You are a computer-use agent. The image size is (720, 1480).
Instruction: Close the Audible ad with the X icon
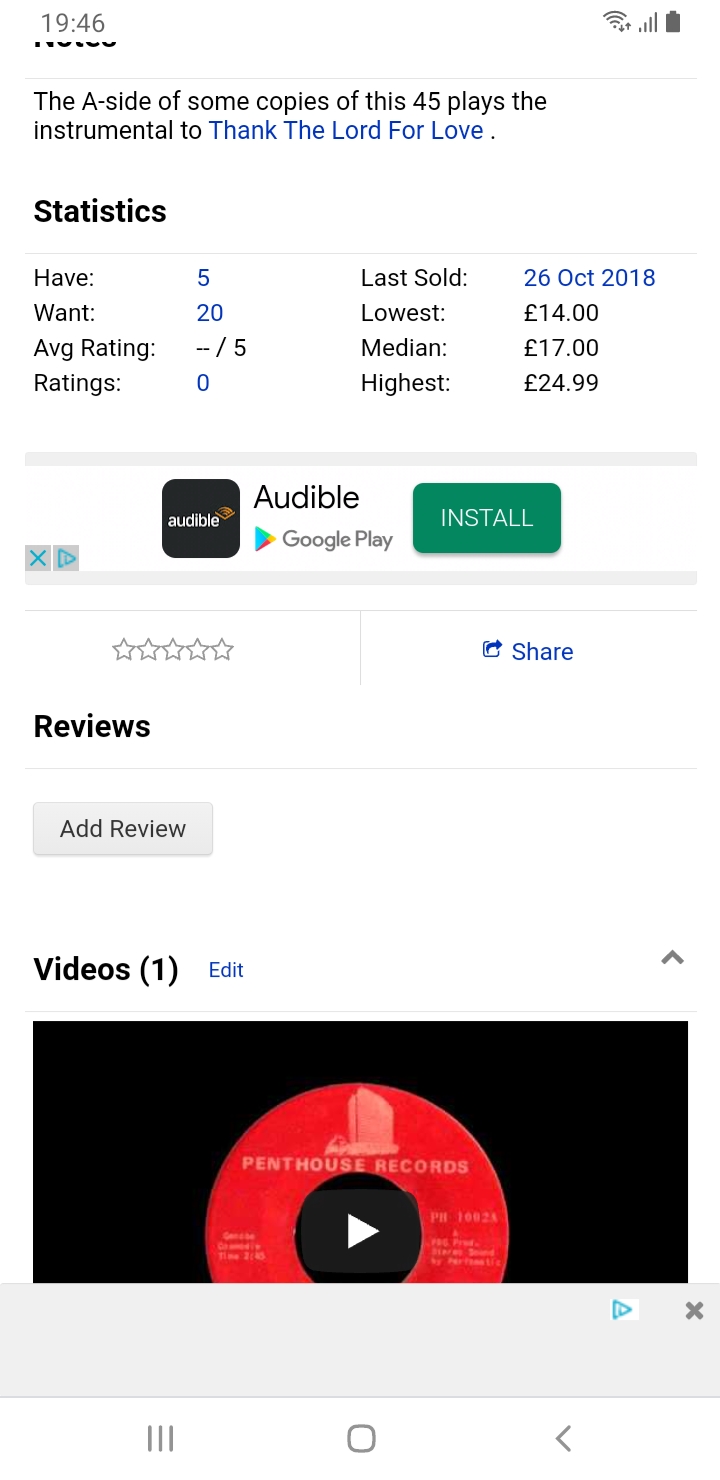coord(38,558)
